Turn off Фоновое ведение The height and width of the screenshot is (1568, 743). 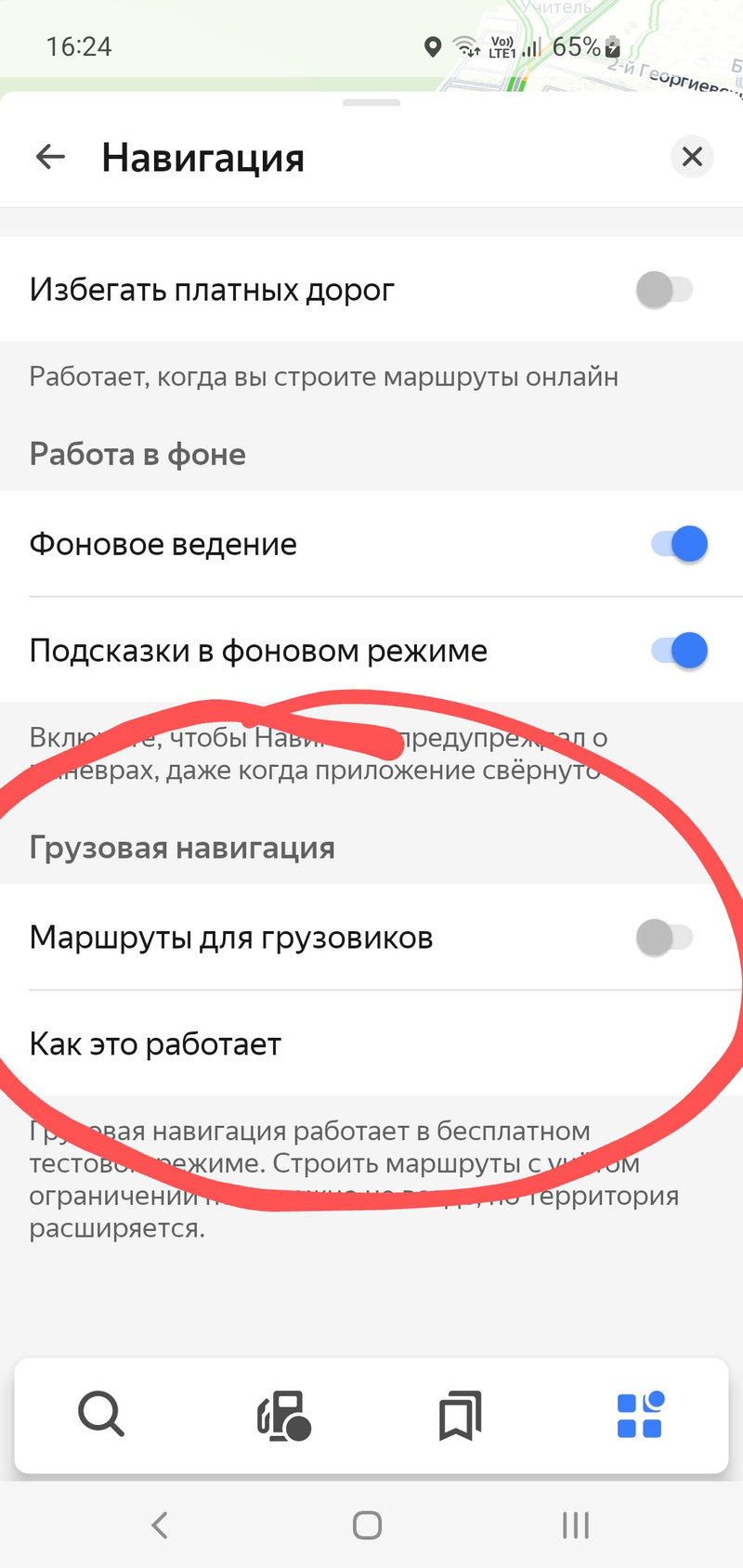pyautogui.click(x=679, y=544)
